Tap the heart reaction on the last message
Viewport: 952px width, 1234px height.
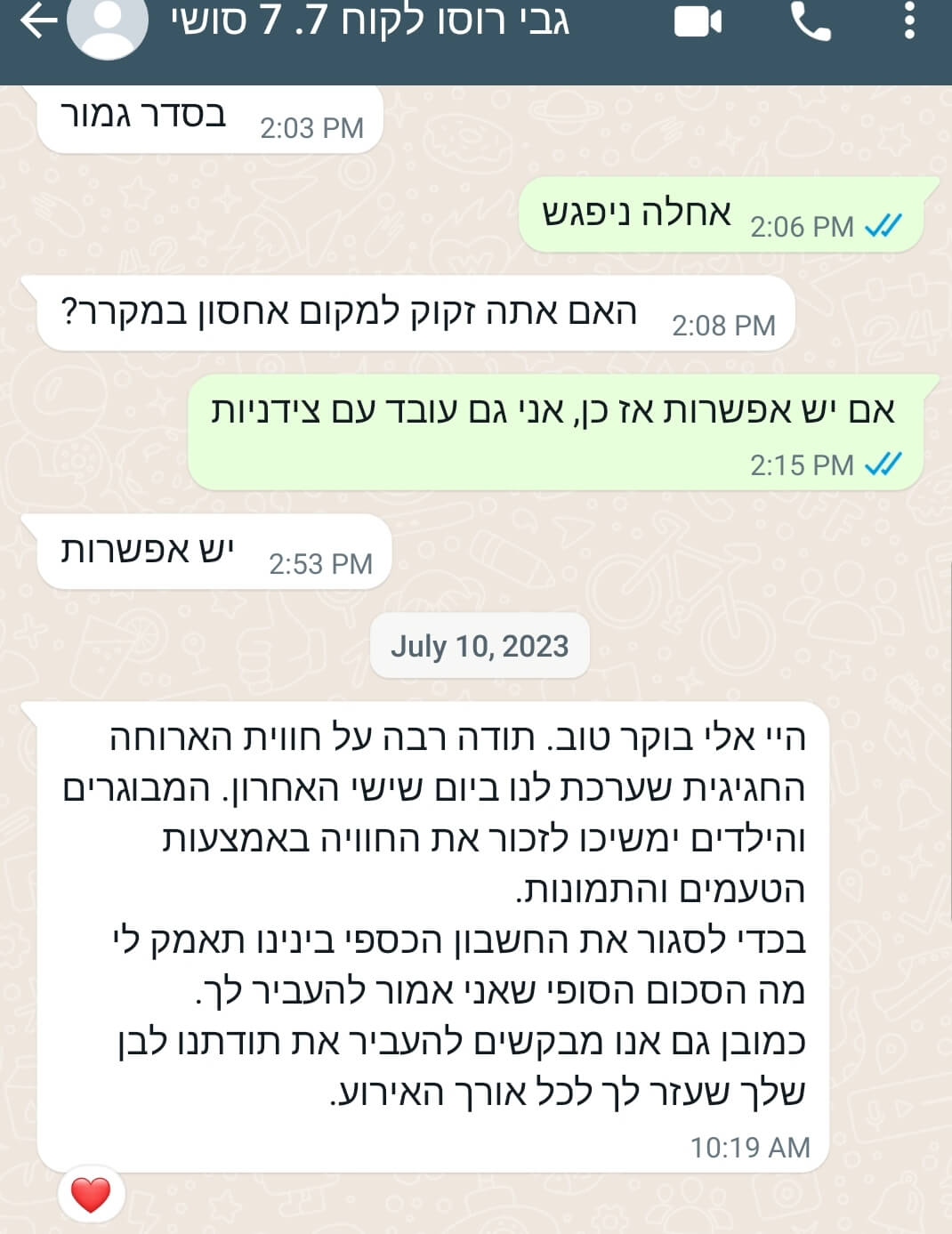91,1194
